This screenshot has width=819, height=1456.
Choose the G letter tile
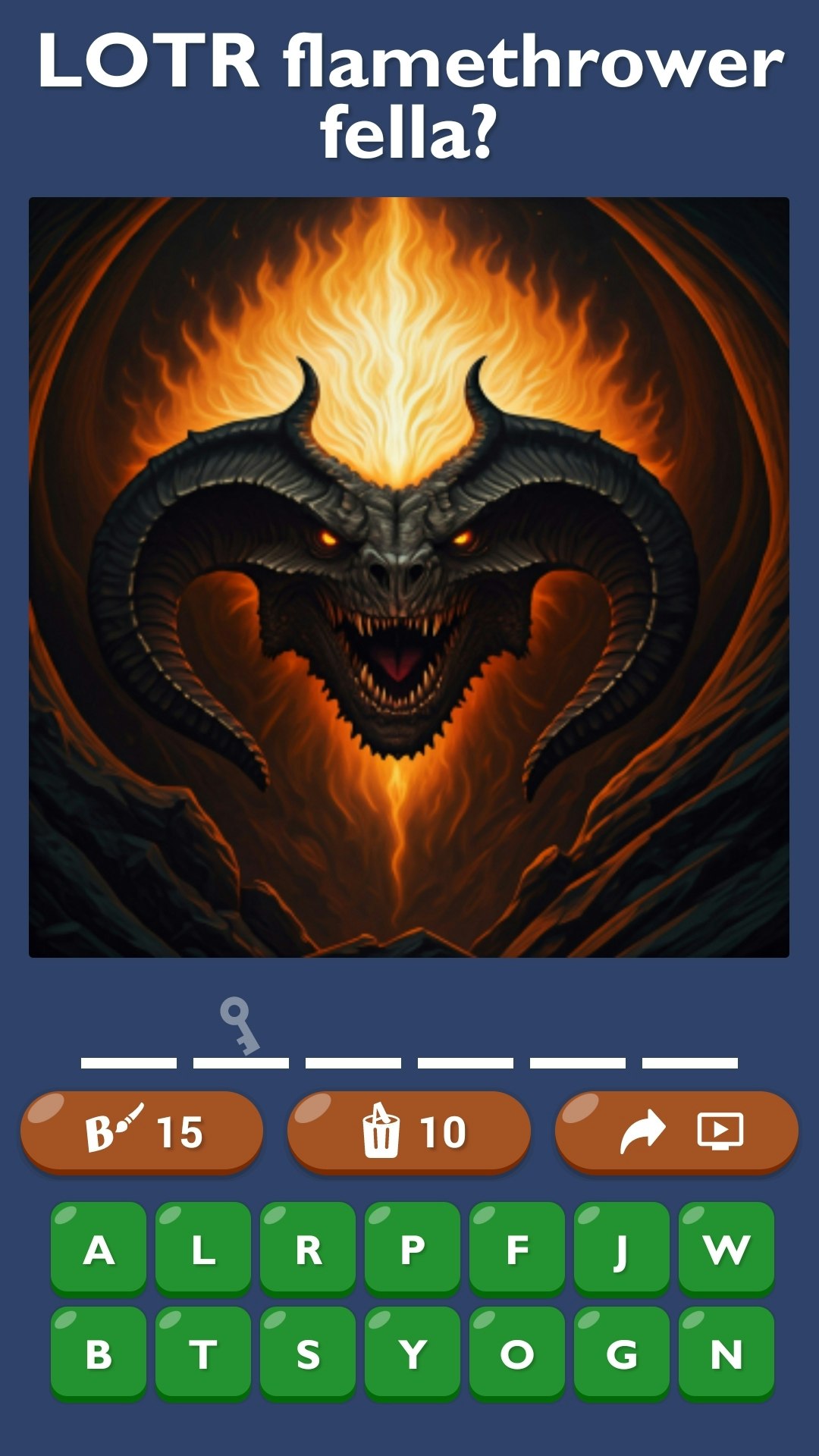(x=622, y=1354)
